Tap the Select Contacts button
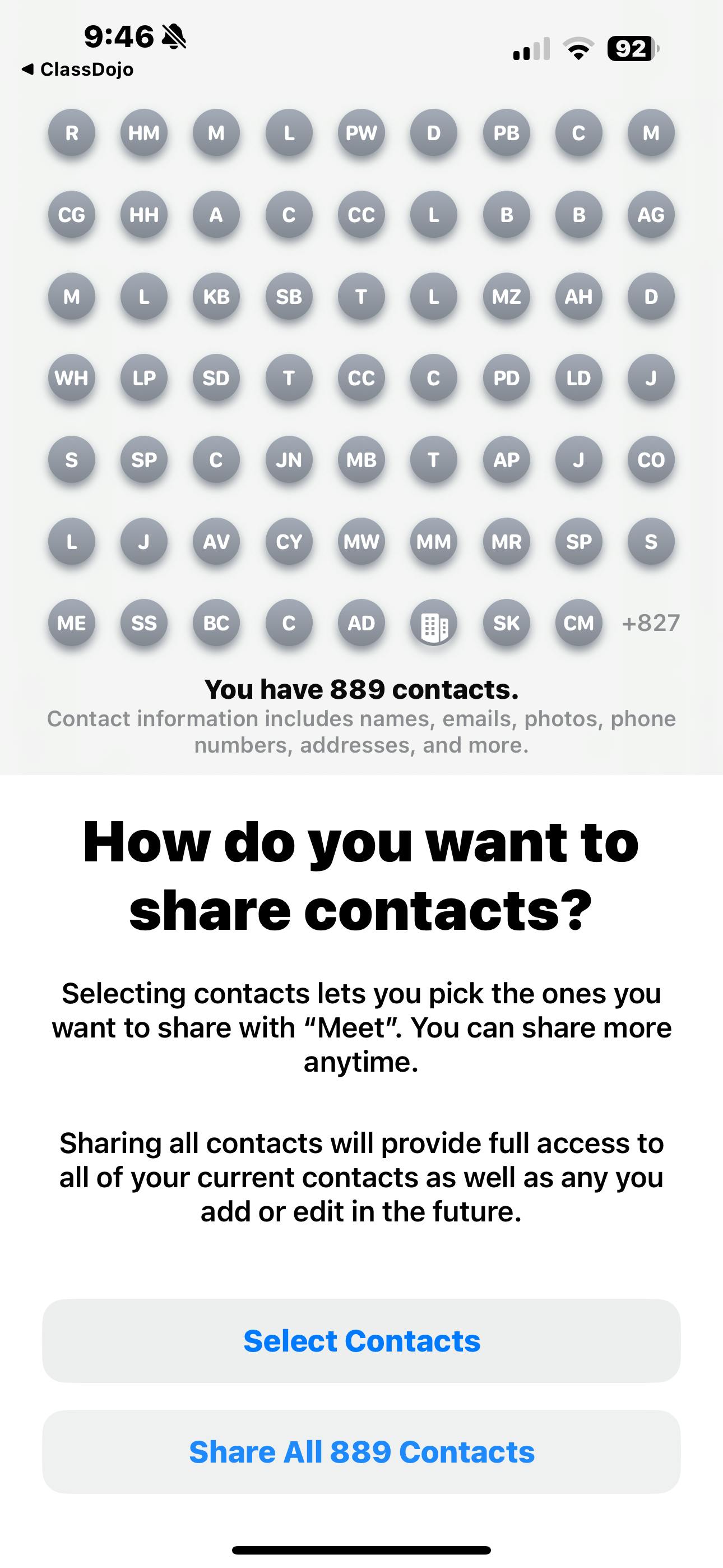 tap(361, 1340)
